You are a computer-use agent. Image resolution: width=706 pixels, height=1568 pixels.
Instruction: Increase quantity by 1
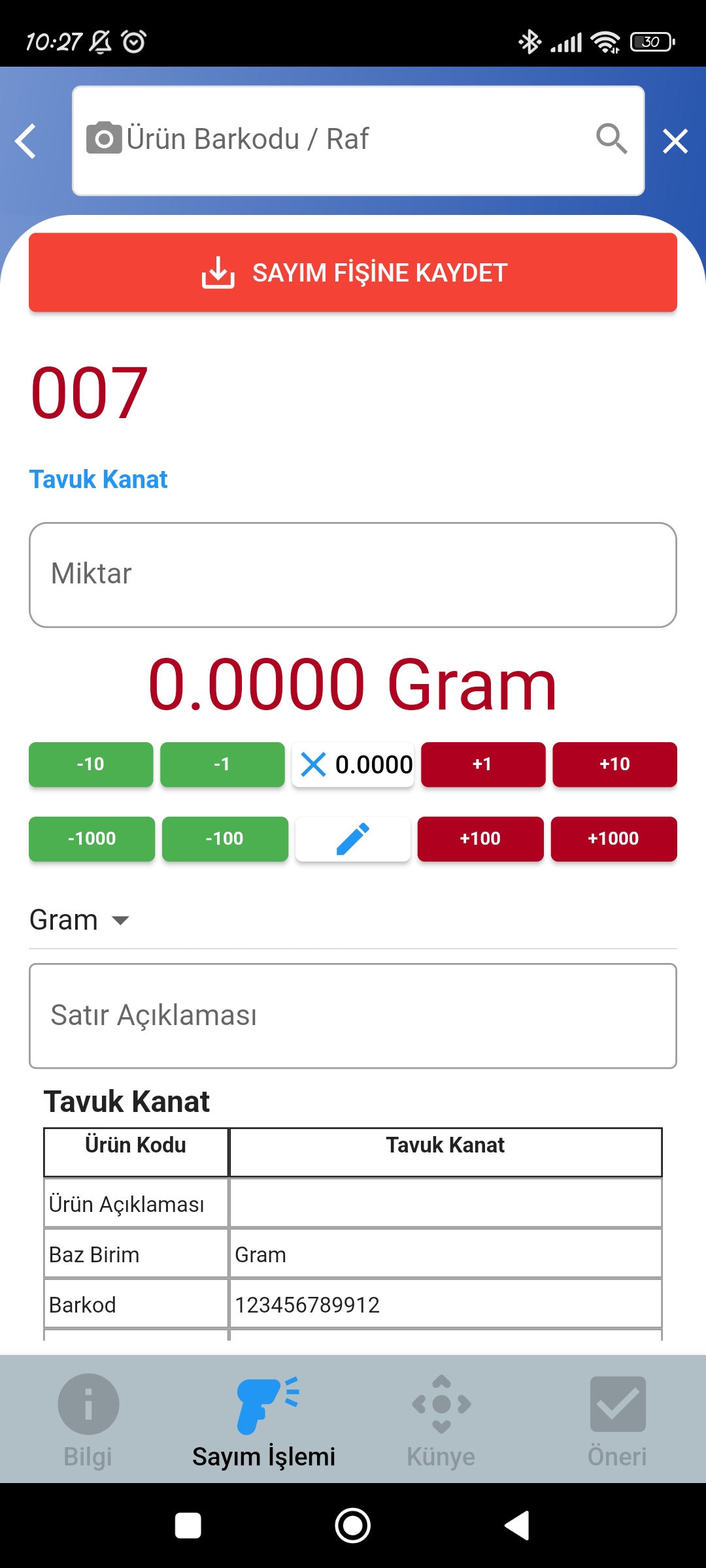tap(483, 764)
